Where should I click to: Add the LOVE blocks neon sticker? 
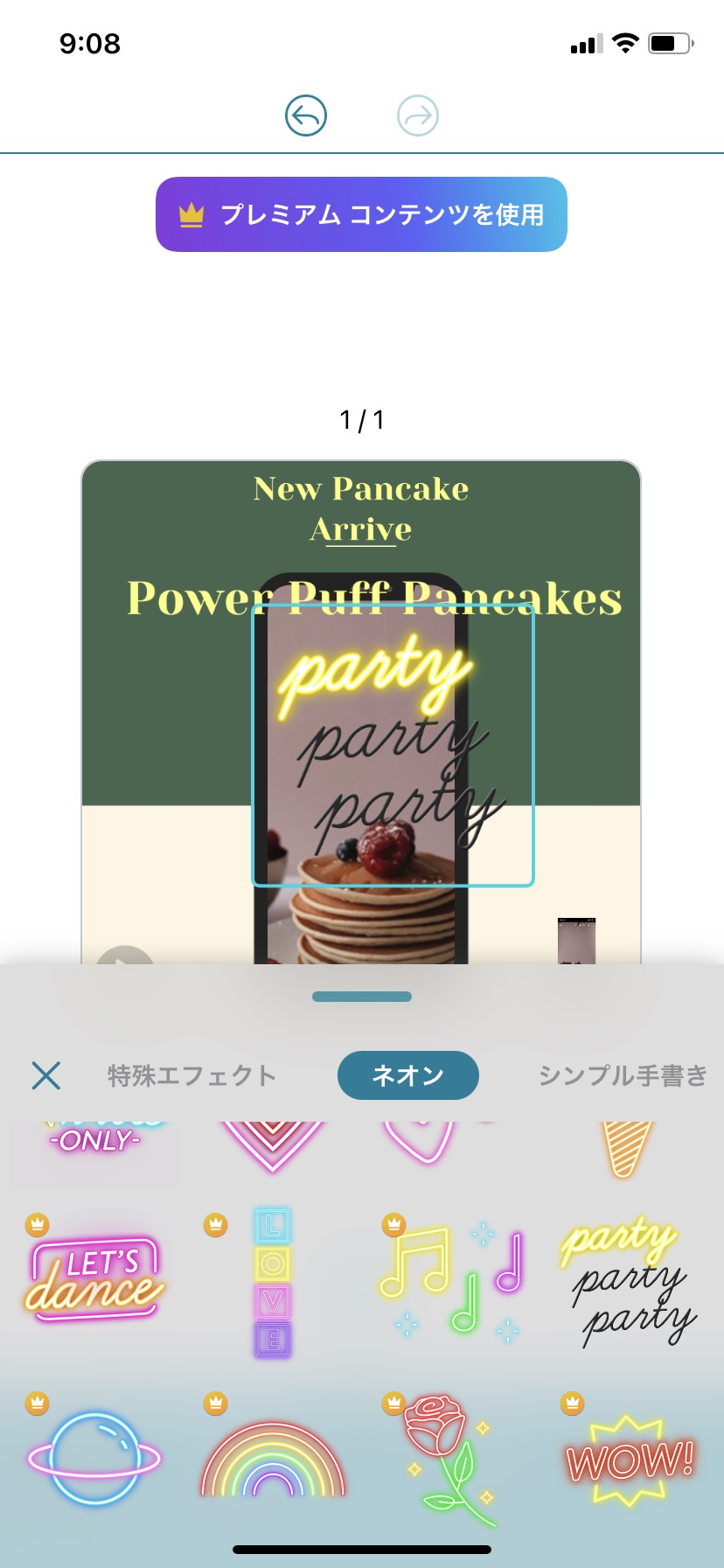pos(273,1283)
